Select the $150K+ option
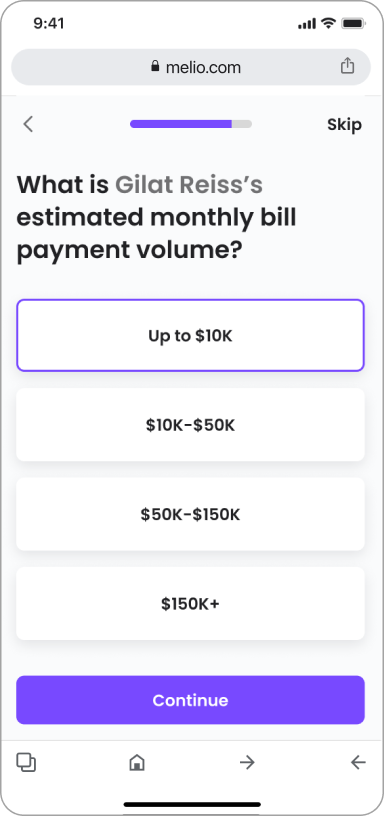384x816 pixels. click(190, 604)
